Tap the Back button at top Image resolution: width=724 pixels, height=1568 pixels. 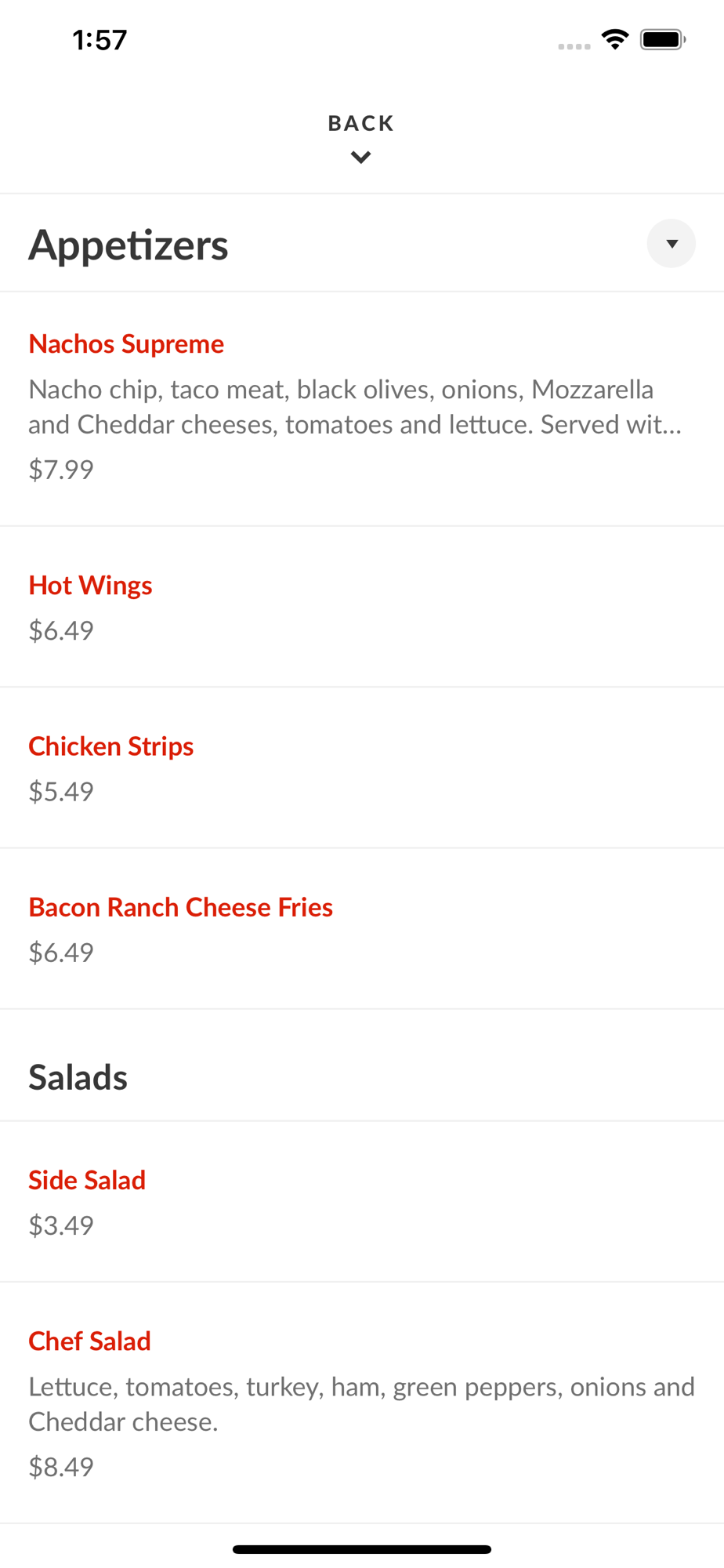361,138
